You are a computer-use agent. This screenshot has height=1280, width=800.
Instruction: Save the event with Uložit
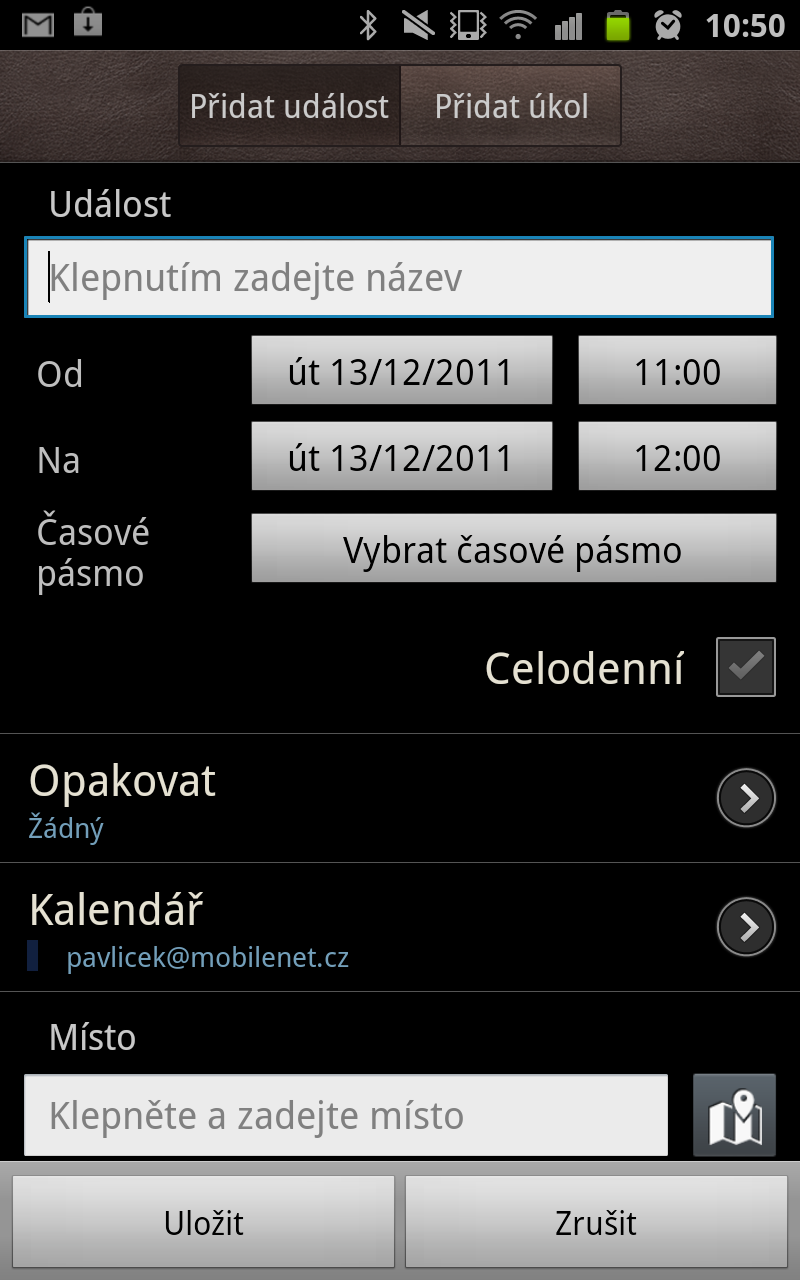click(x=203, y=1221)
